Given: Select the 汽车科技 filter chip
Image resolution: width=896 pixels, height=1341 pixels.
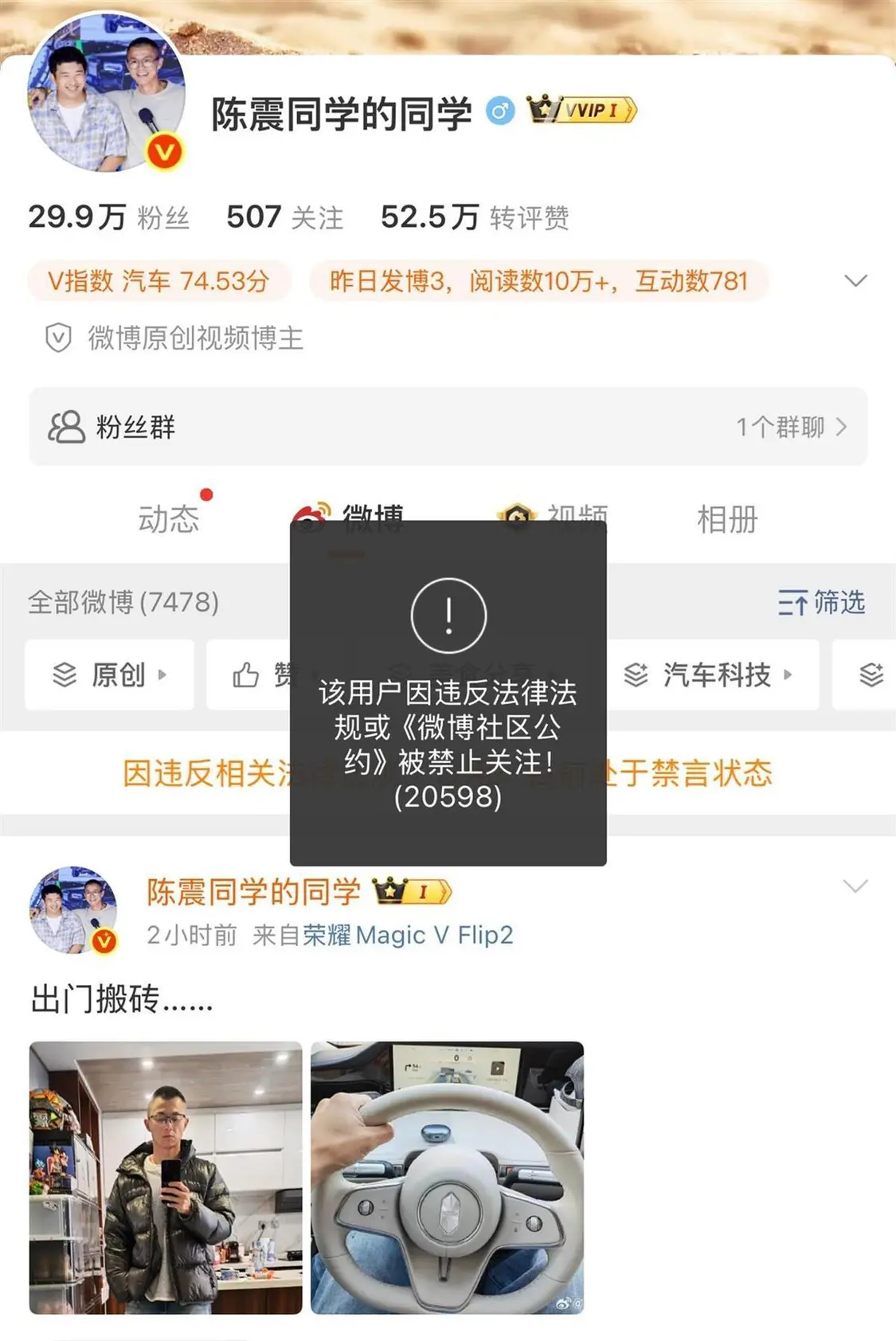Looking at the screenshot, I should point(707,675).
